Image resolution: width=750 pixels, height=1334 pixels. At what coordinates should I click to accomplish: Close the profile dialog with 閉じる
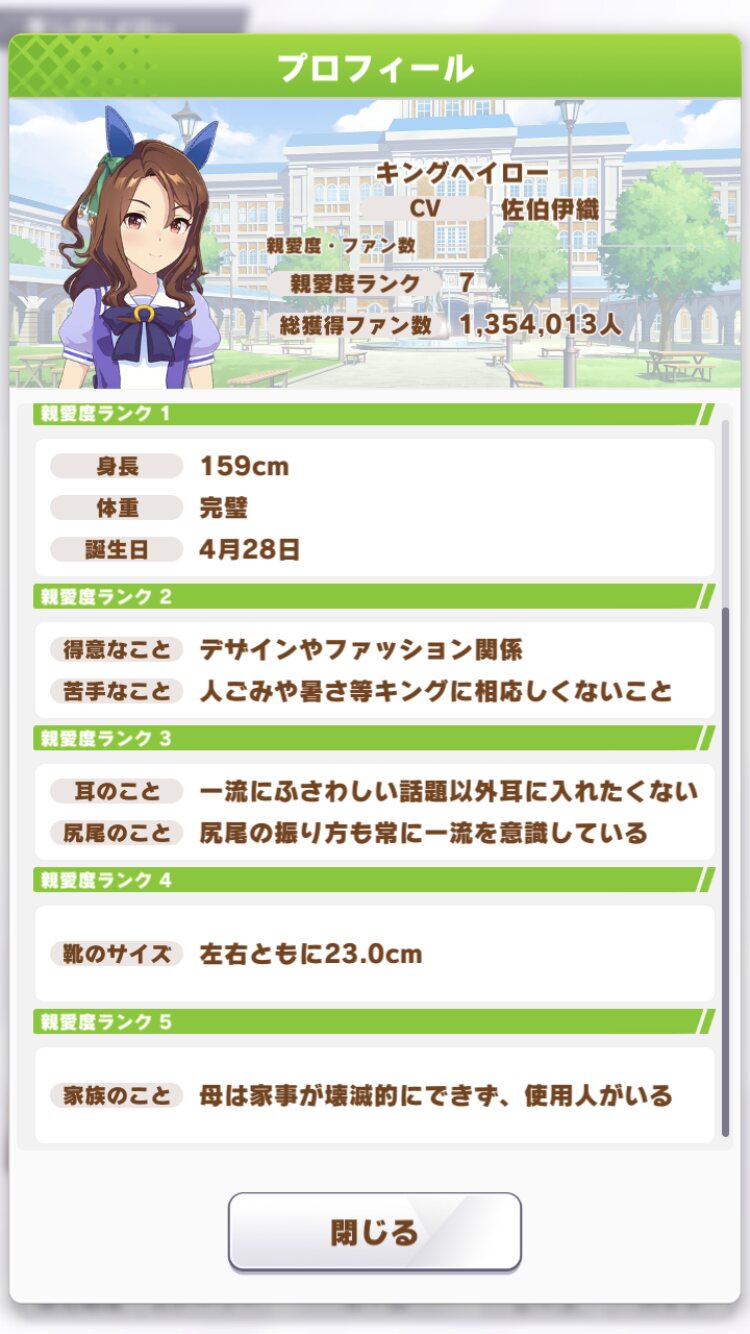[374, 1232]
